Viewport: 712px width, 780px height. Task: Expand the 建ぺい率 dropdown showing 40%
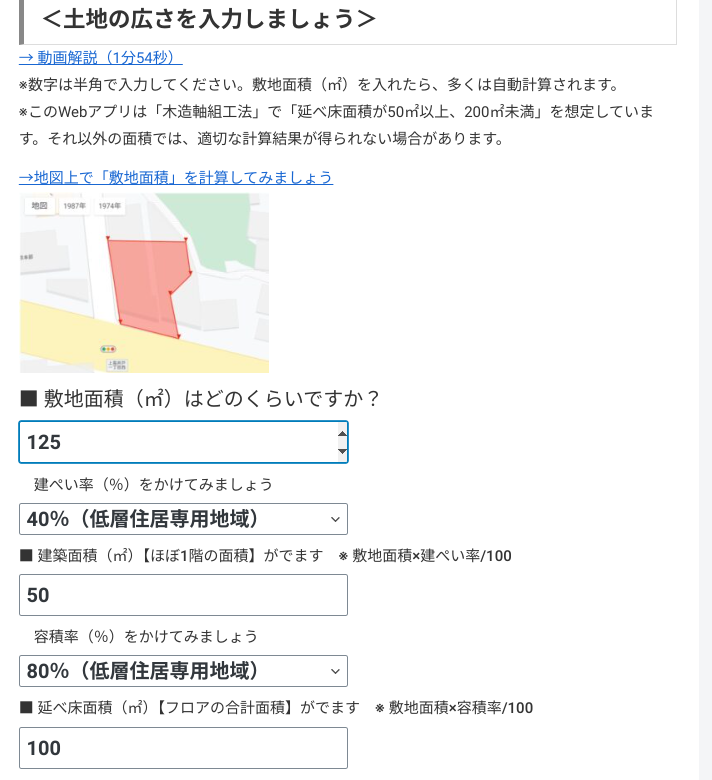[183, 519]
